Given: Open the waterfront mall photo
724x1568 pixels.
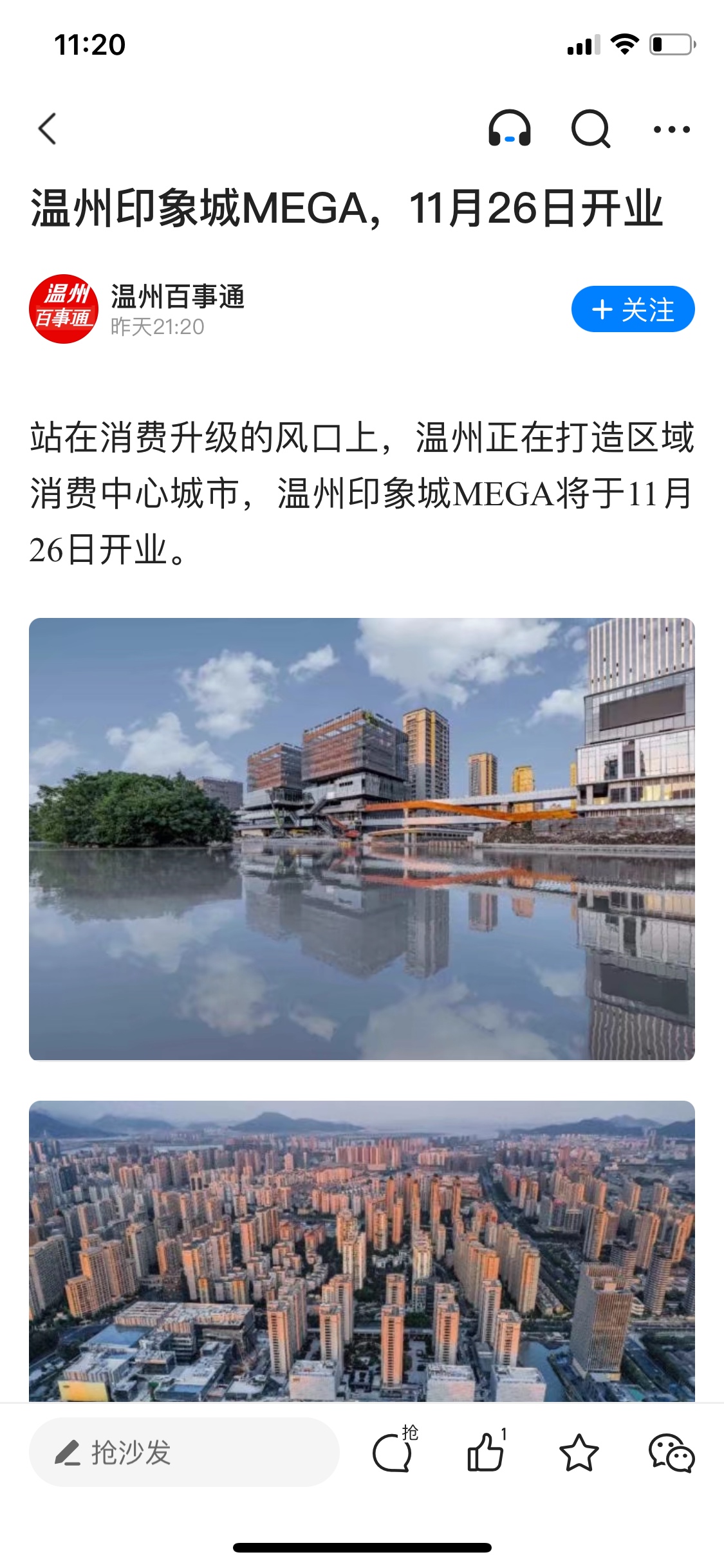Looking at the screenshot, I should point(362,839).
